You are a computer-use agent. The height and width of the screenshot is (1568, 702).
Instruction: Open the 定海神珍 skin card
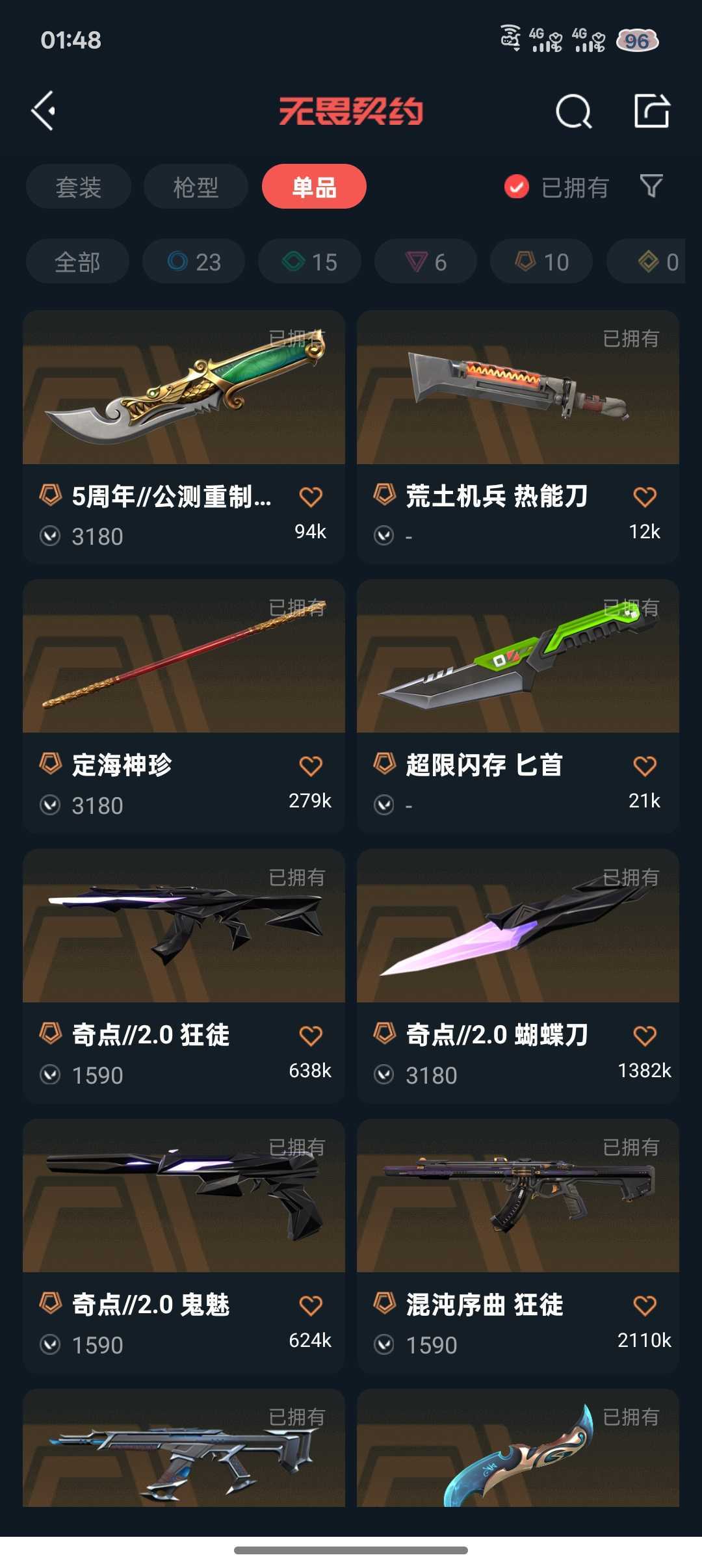click(x=183, y=657)
